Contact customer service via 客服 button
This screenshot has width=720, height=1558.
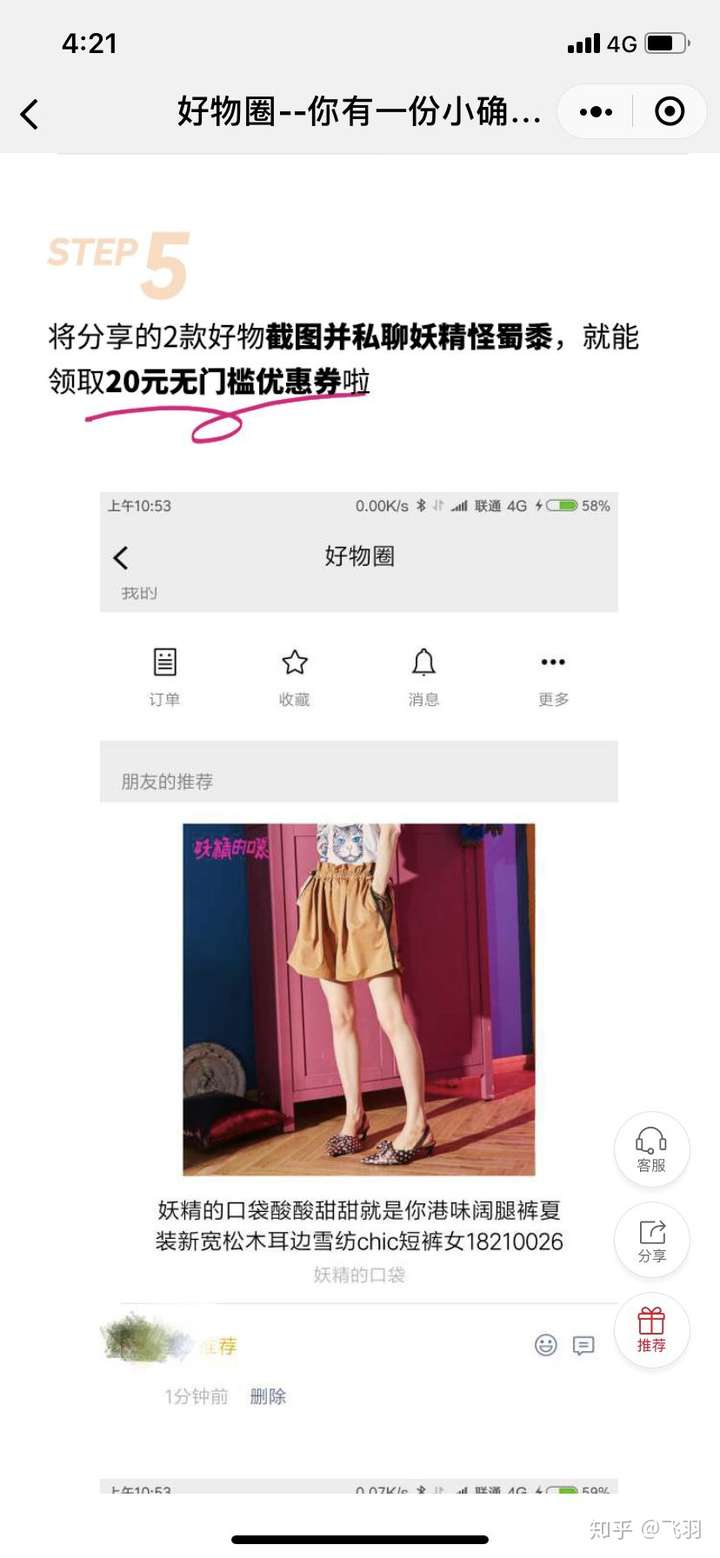click(x=651, y=1149)
